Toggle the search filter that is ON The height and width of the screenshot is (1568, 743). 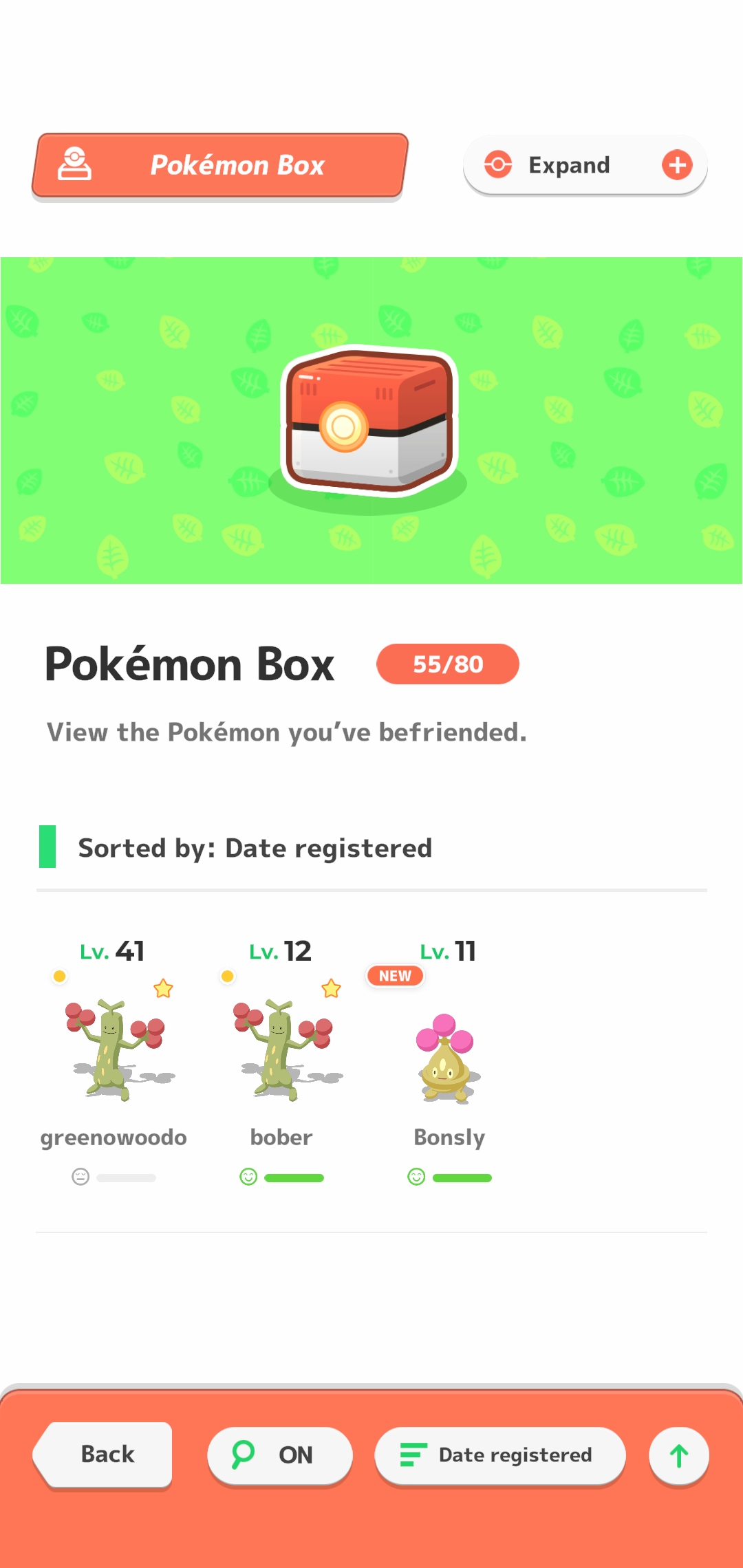pyautogui.click(x=279, y=1455)
